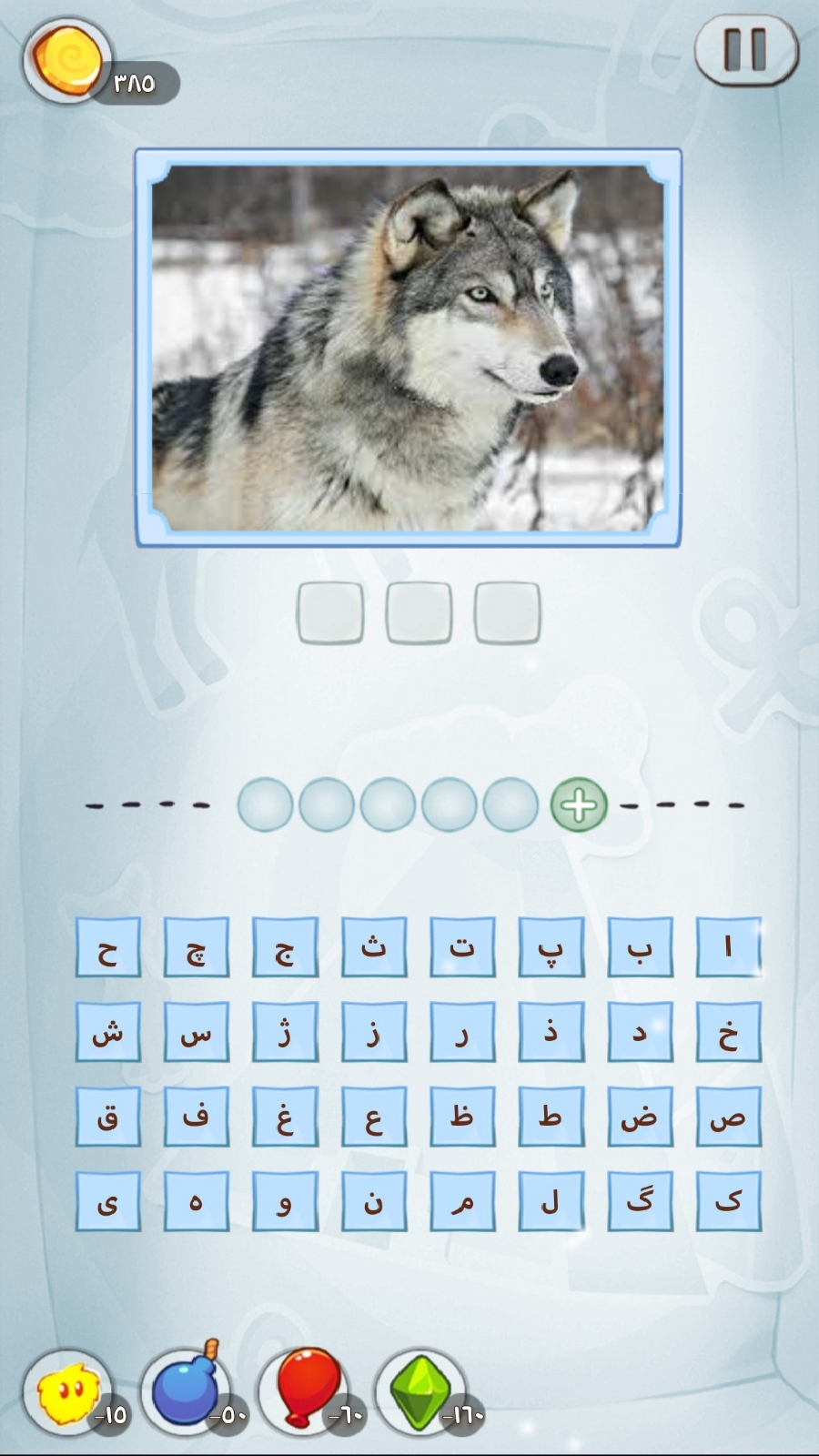Choose the letter چ
The image size is (819, 1456).
[x=196, y=947]
